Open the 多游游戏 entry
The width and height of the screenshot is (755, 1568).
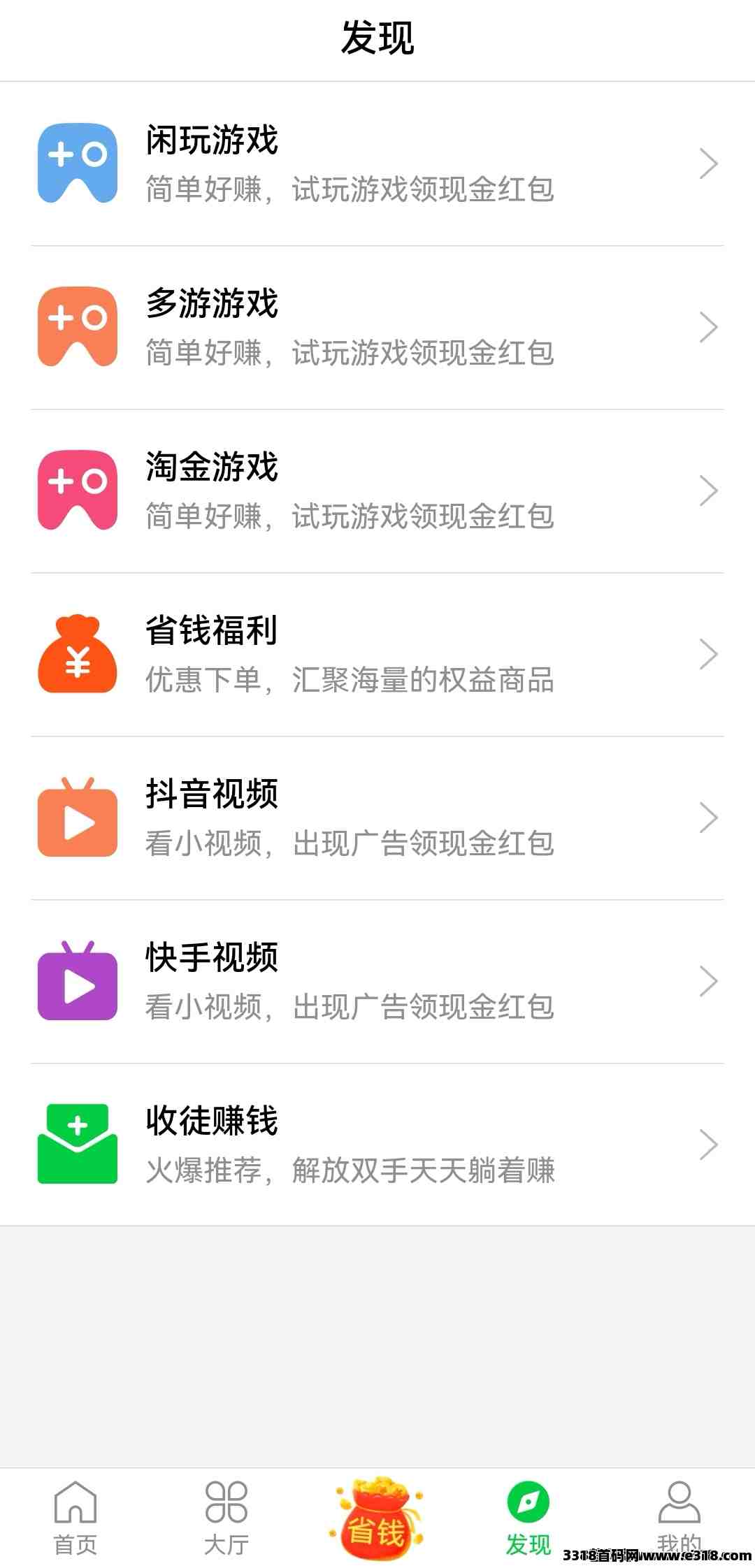coord(377,328)
